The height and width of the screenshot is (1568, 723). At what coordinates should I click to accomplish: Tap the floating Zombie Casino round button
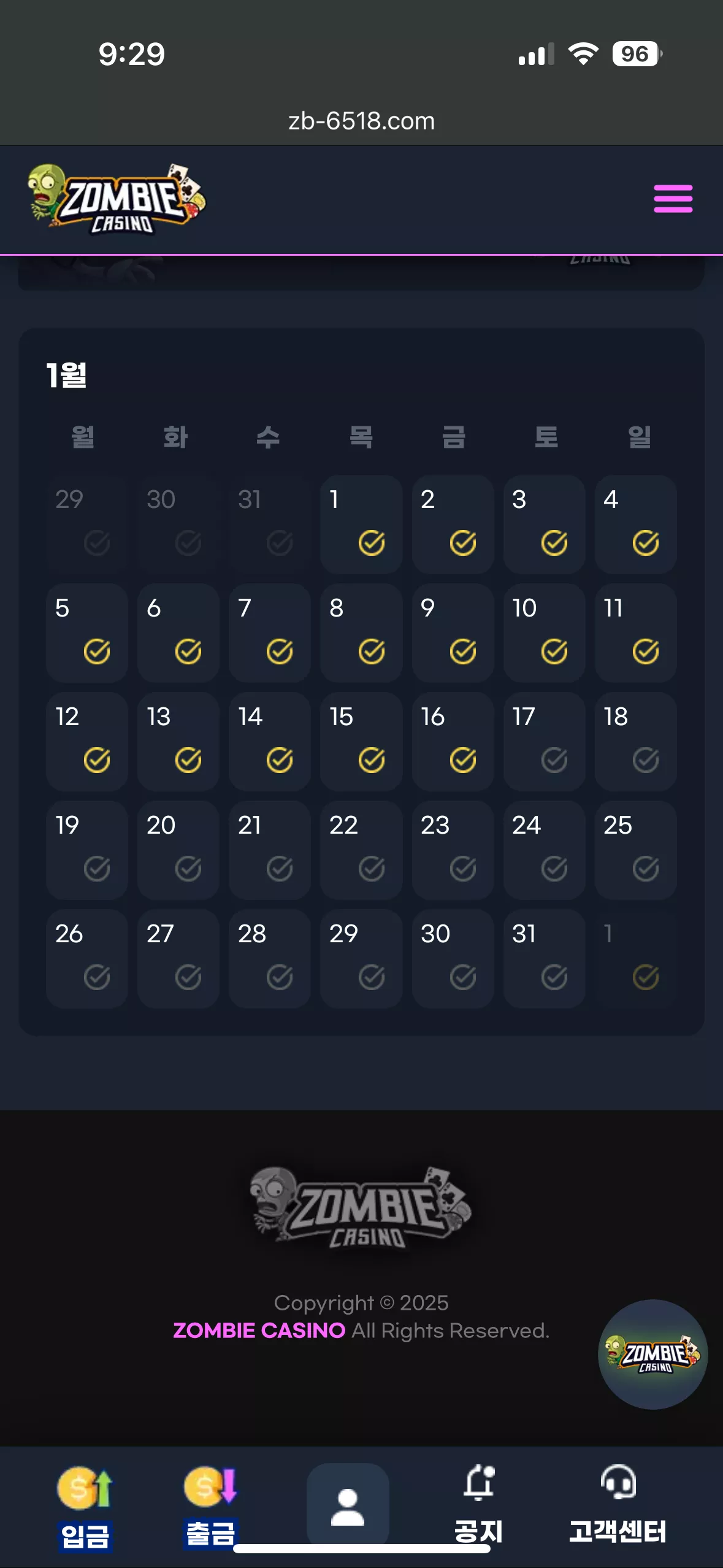click(x=653, y=1354)
